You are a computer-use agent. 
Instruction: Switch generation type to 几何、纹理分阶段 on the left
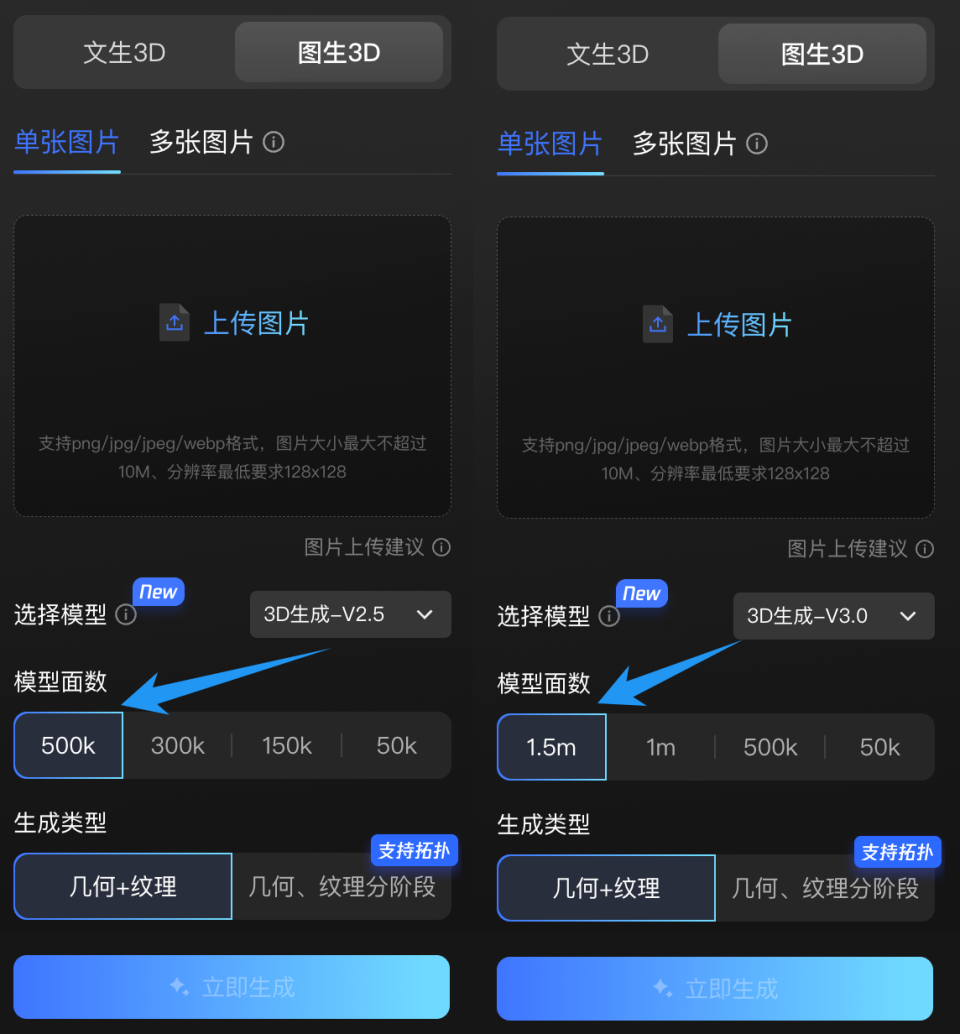tap(342, 886)
